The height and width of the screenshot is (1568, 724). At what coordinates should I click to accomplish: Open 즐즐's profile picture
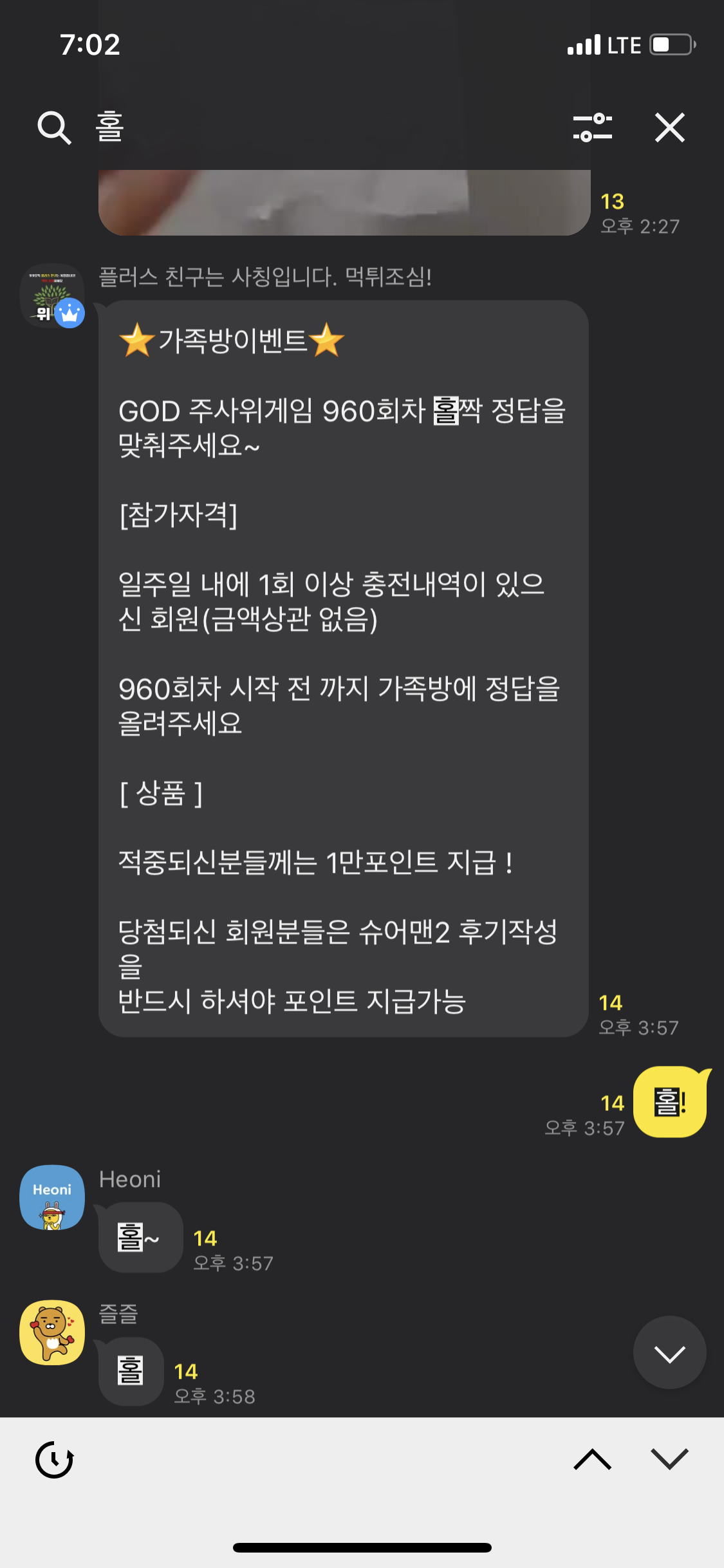tap(52, 1332)
